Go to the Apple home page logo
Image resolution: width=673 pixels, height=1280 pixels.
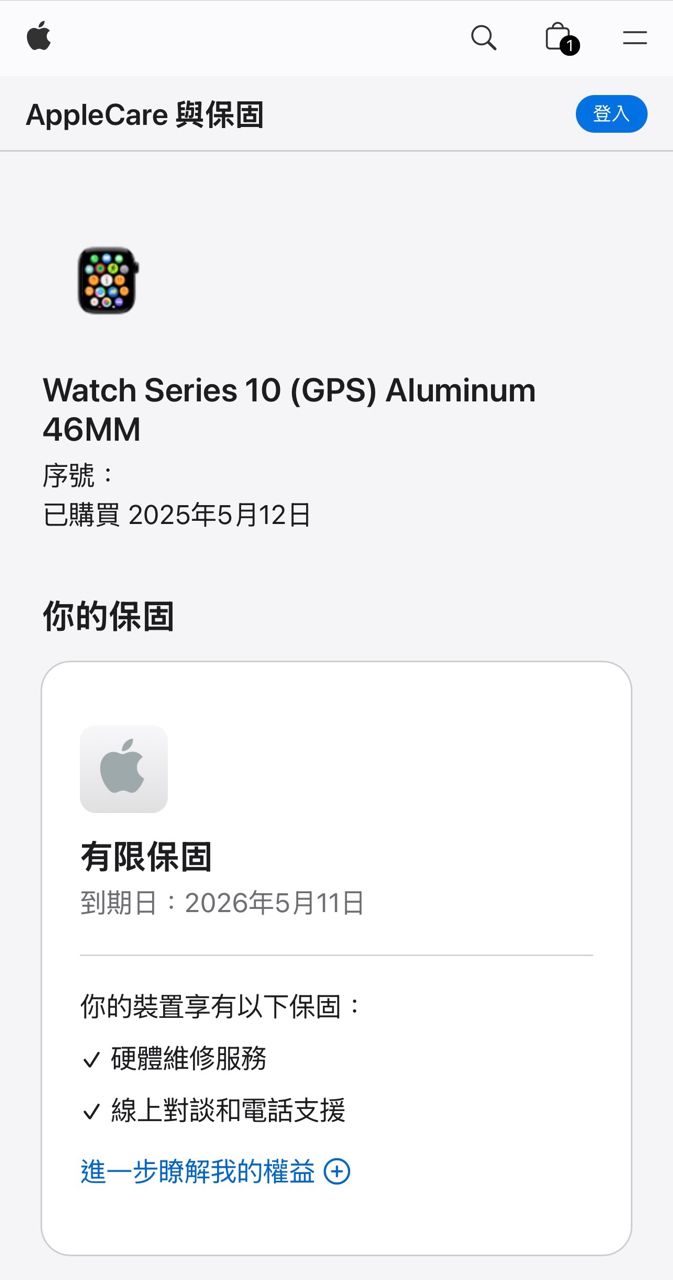(39, 37)
